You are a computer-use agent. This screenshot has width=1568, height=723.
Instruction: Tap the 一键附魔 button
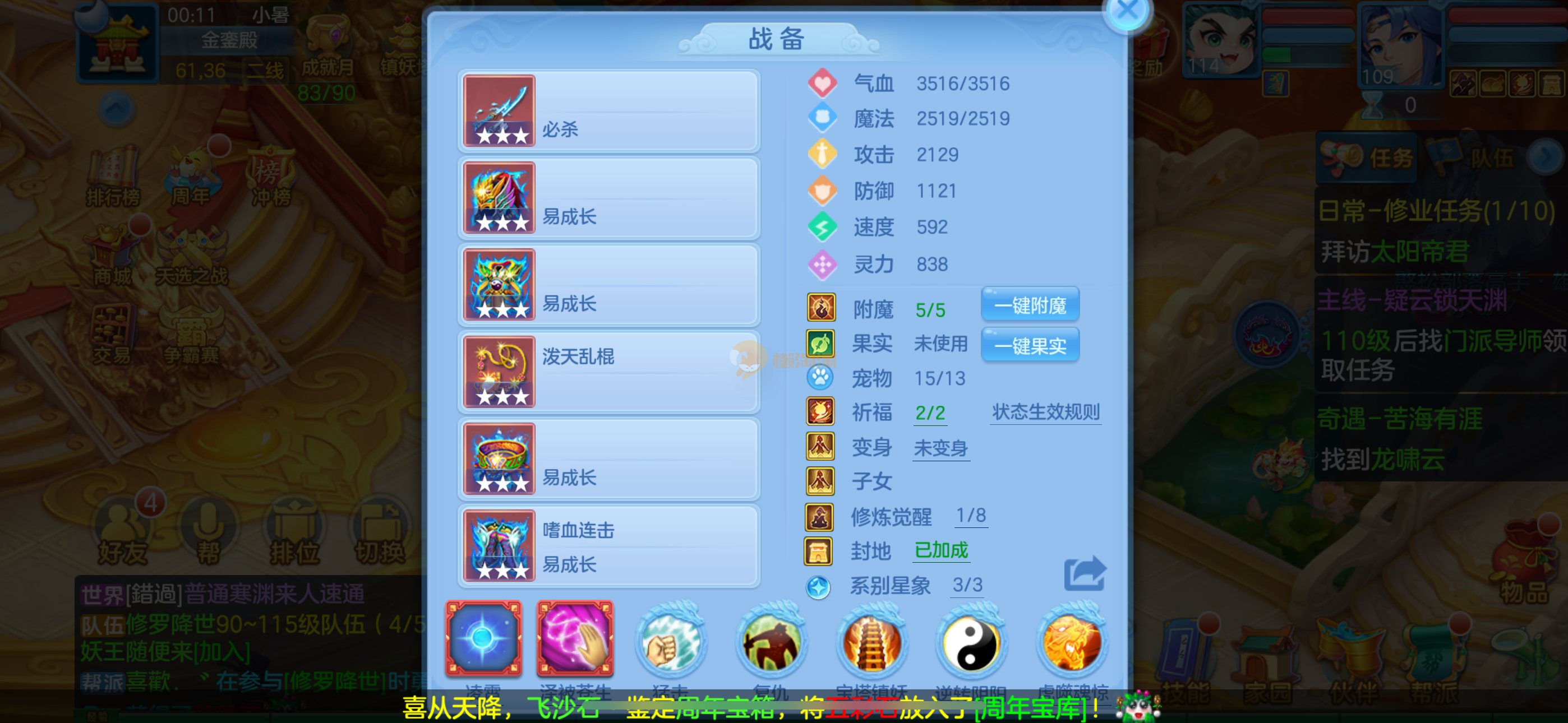(x=1030, y=305)
